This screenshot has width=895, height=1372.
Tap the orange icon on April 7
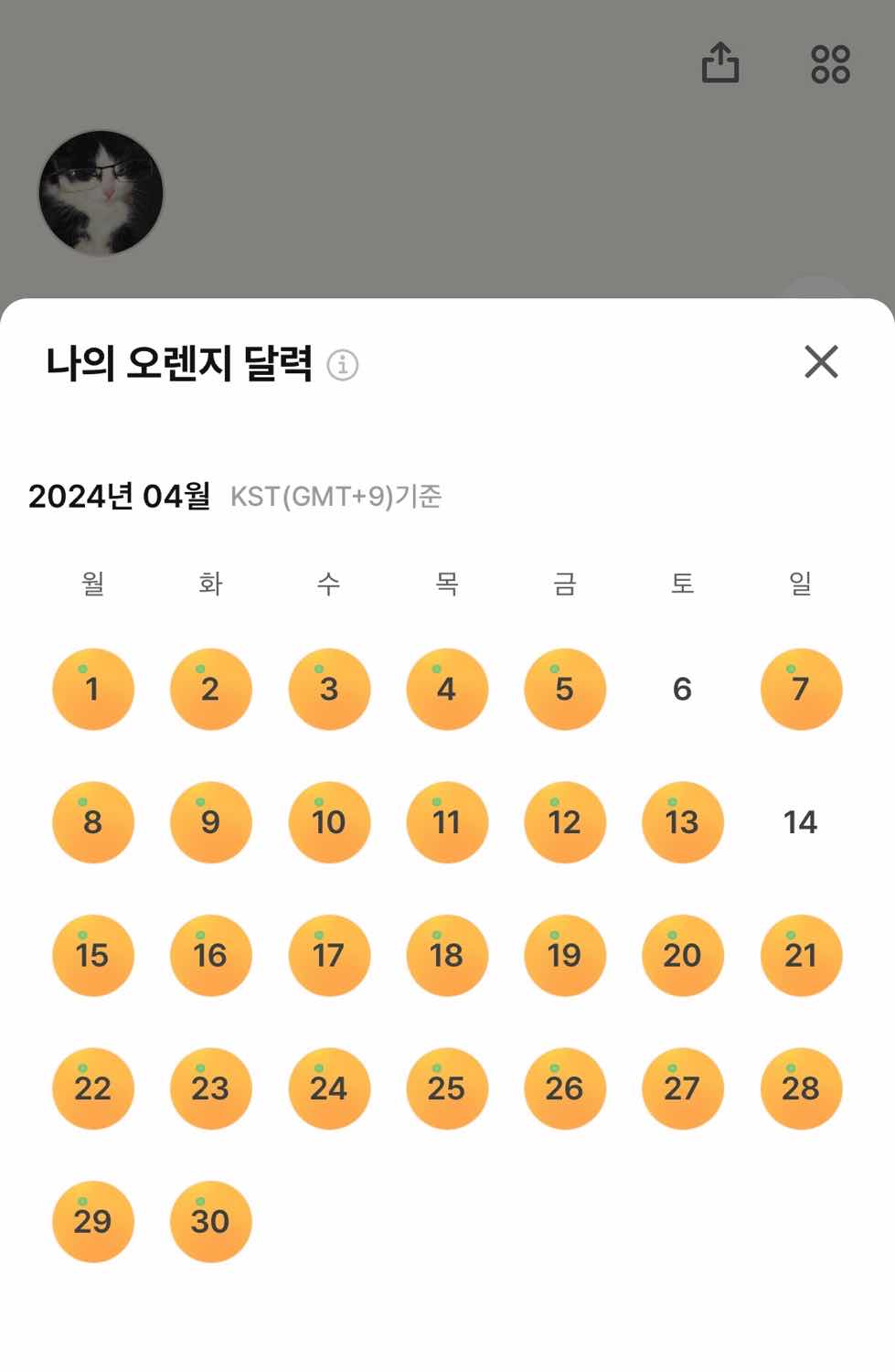tap(800, 689)
